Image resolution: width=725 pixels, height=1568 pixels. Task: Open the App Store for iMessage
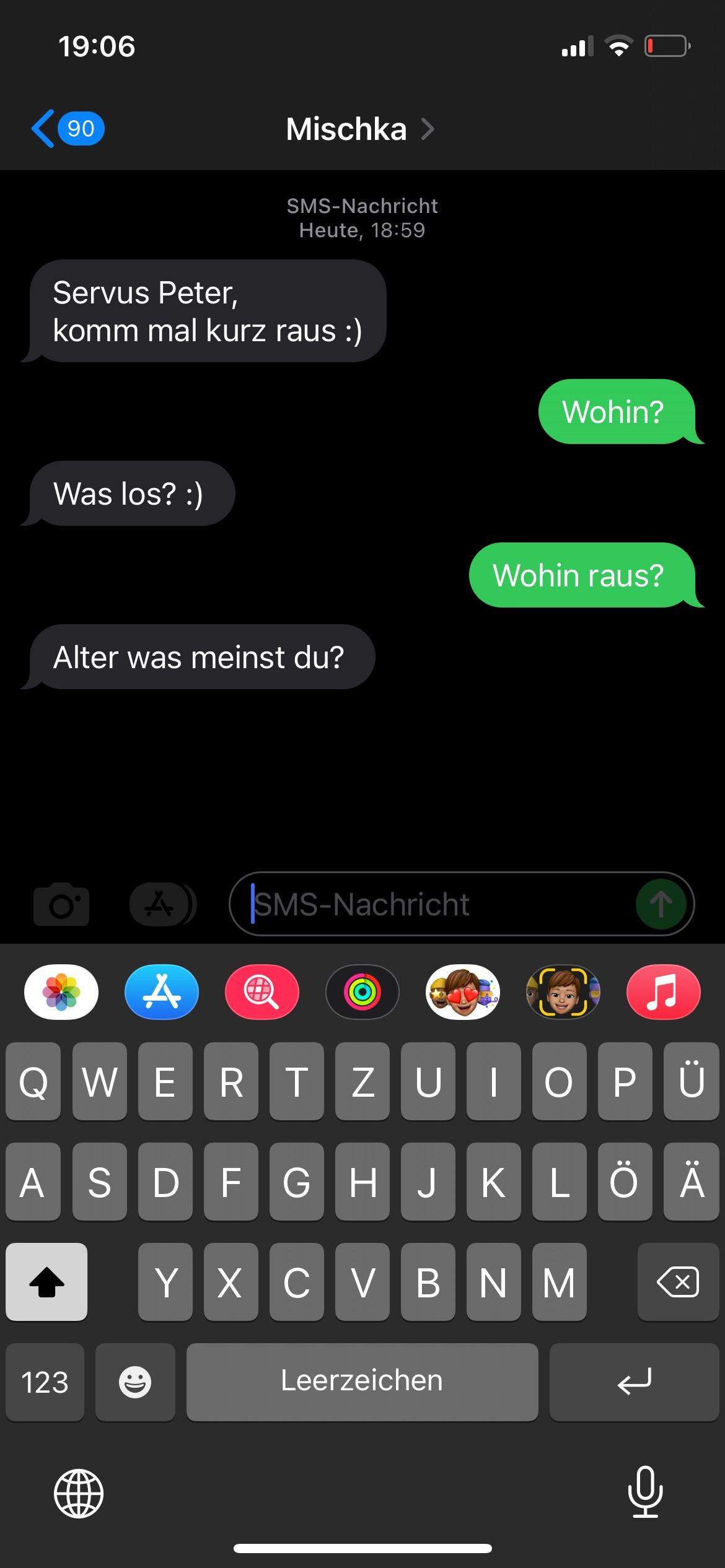coord(162,992)
